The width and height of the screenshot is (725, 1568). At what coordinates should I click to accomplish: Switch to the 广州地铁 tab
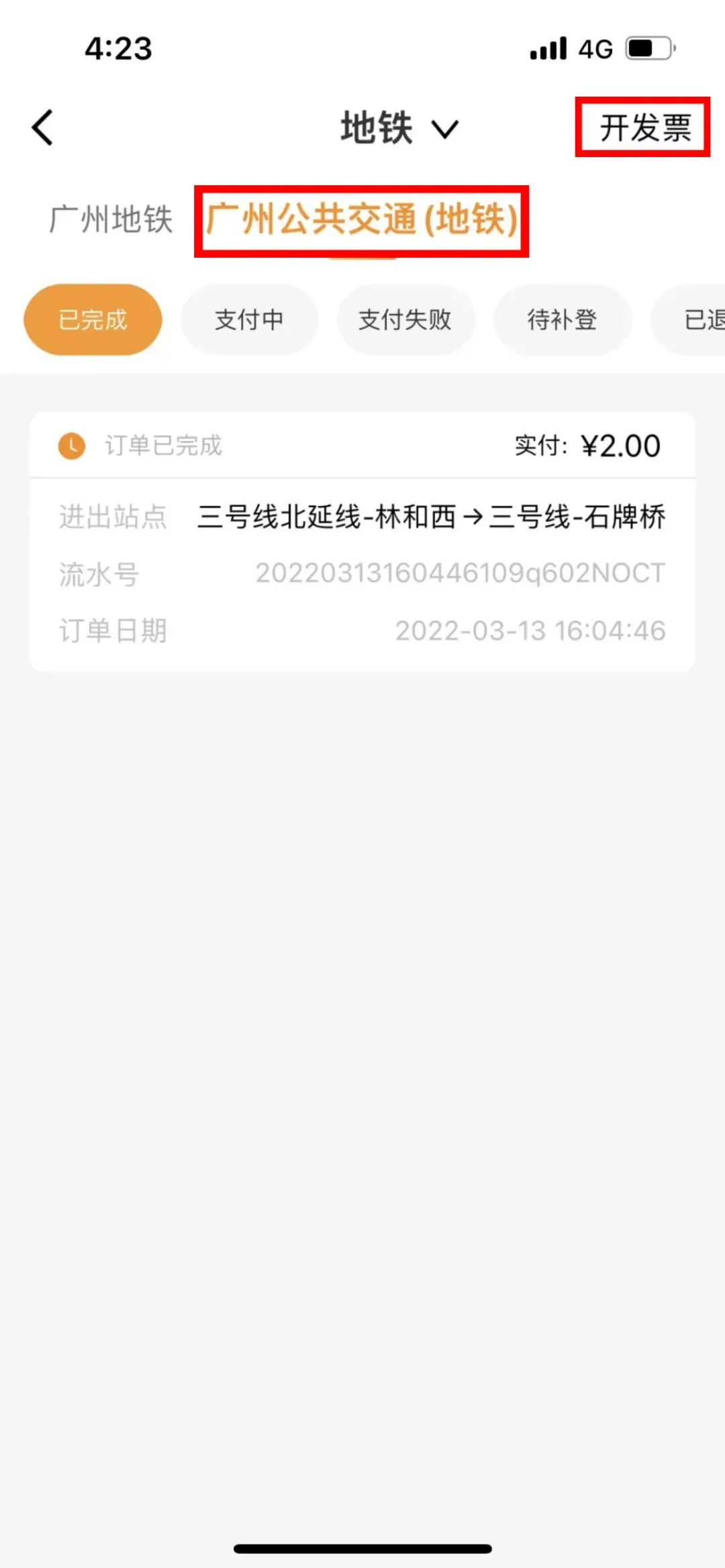pyautogui.click(x=111, y=219)
